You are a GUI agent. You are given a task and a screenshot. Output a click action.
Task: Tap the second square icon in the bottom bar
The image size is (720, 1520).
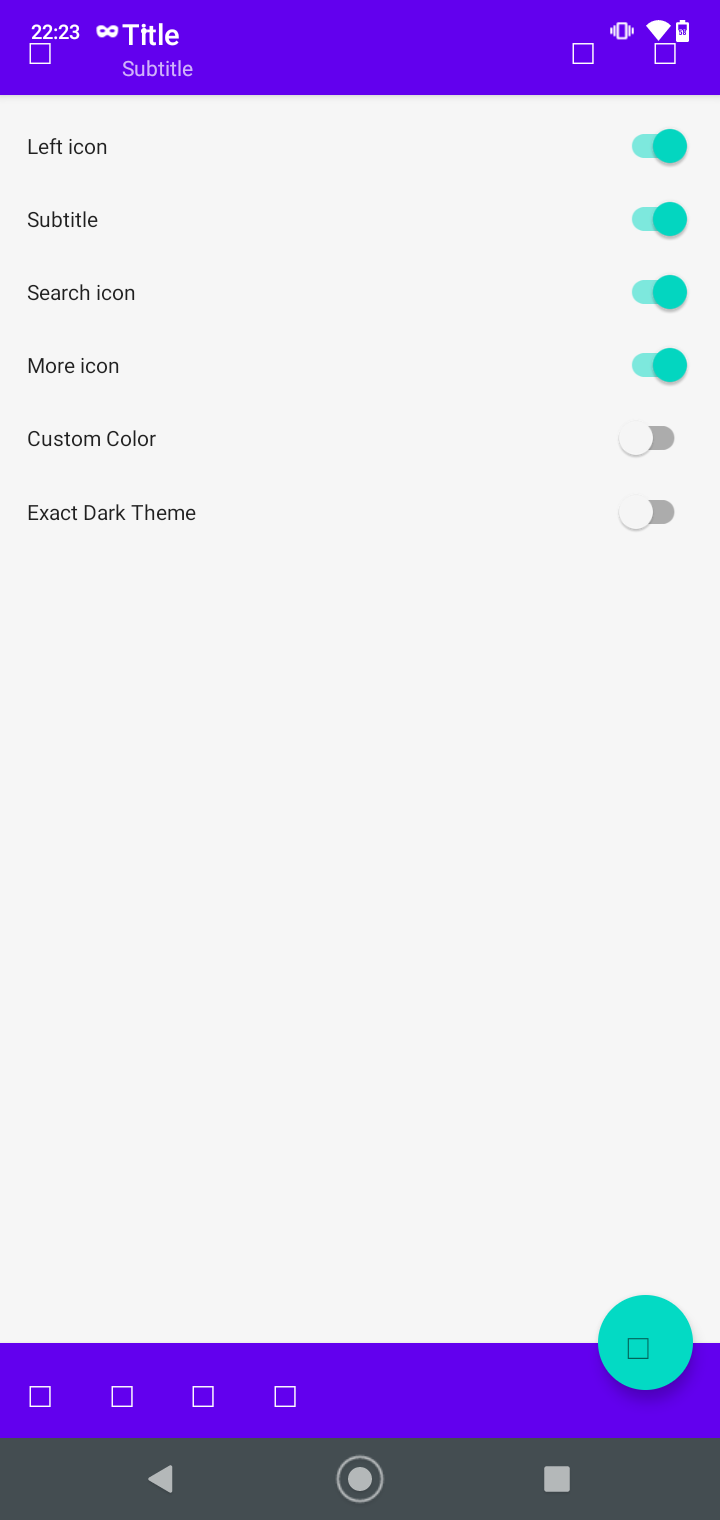coord(121,1396)
